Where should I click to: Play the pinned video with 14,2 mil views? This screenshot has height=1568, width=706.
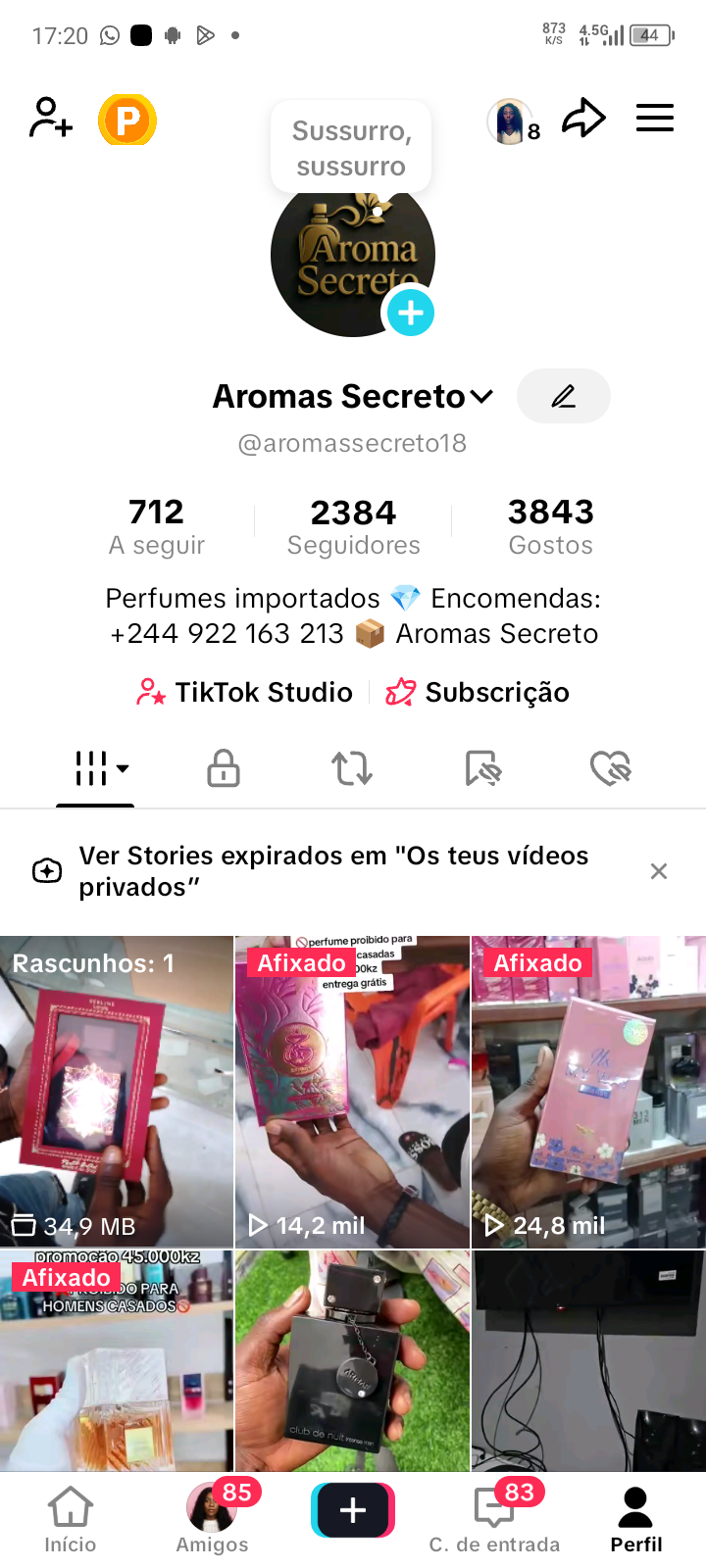352,1091
